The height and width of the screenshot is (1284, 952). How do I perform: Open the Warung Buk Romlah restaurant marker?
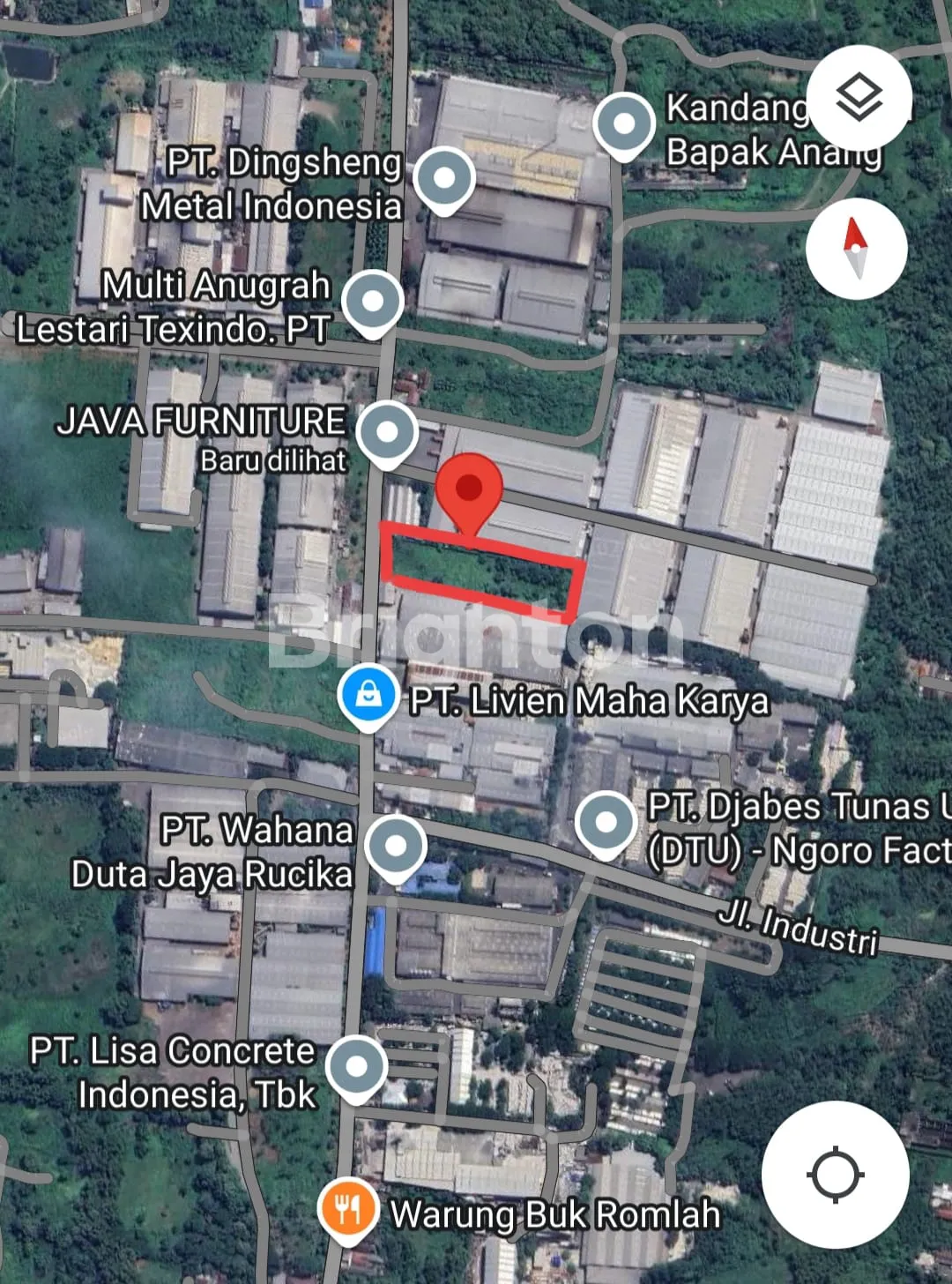click(x=349, y=1210)
